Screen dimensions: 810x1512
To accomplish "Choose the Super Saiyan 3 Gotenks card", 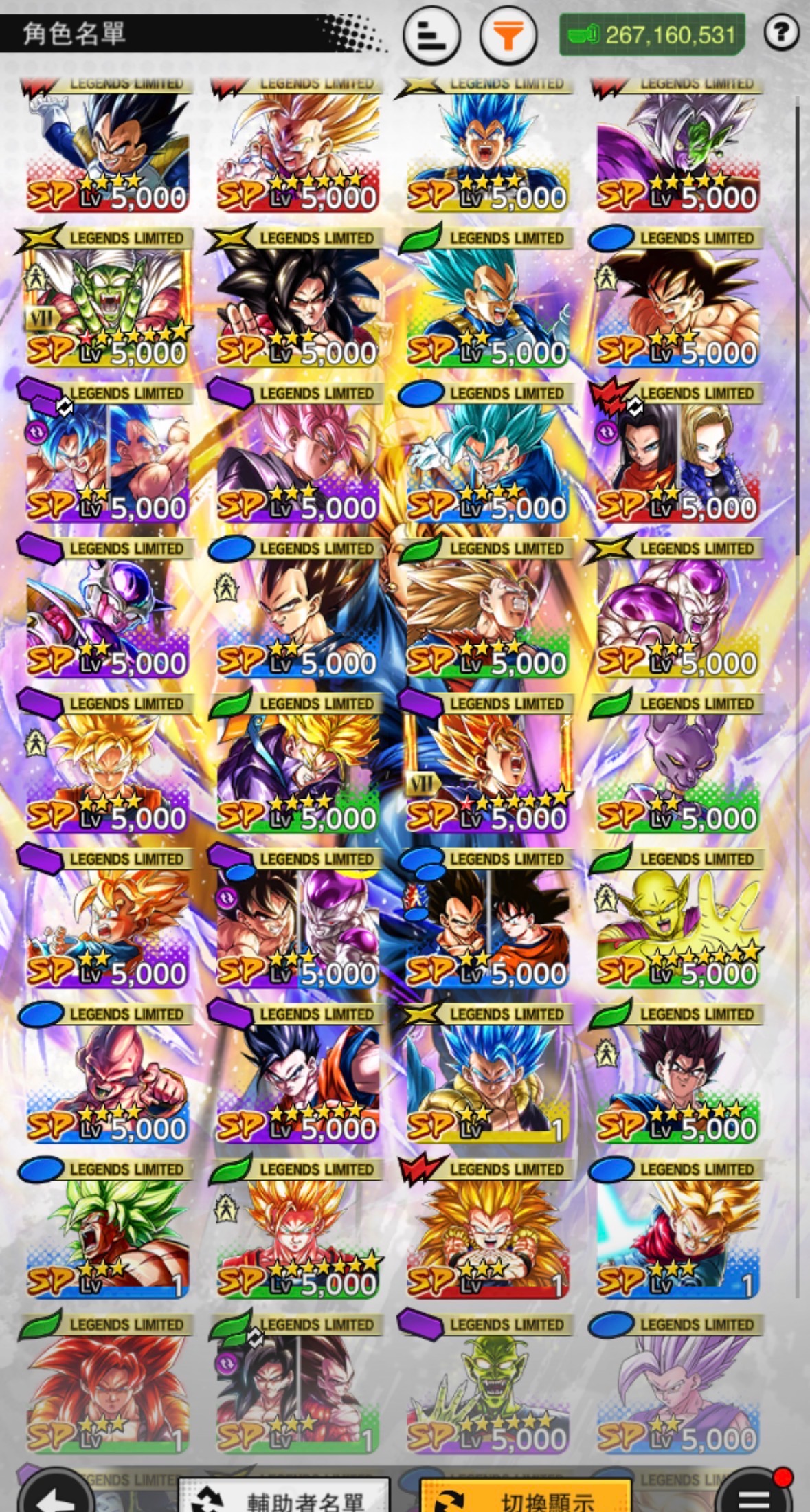I will (487, 1234).
